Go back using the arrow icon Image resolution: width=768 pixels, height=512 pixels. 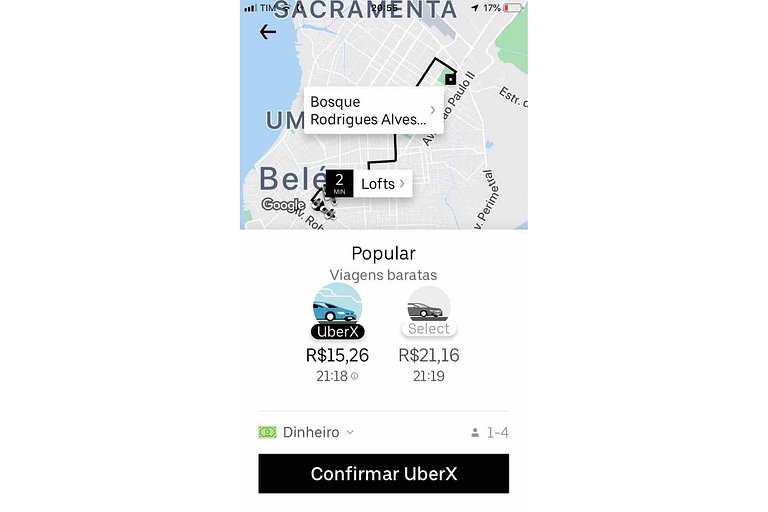(268, 32)
